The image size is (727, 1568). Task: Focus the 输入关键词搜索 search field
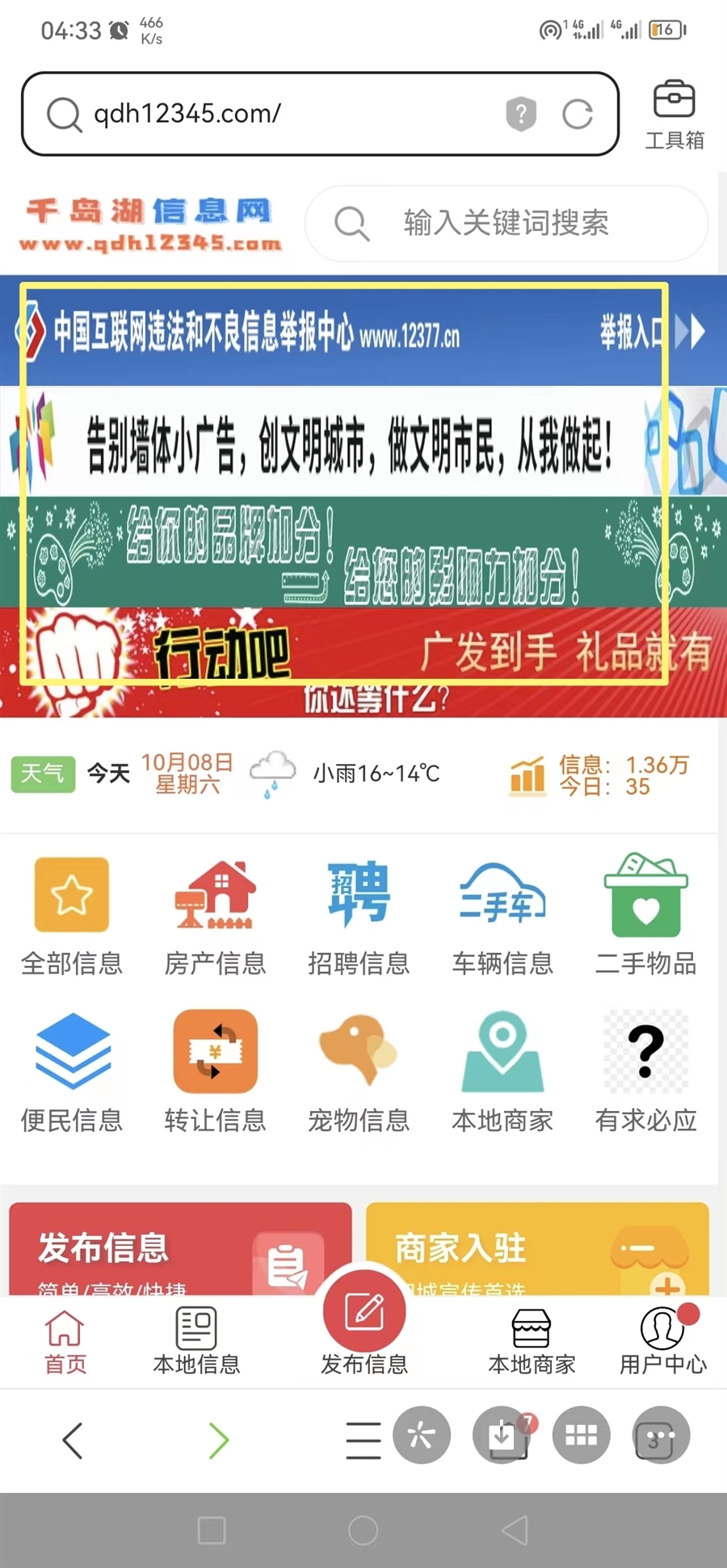[506, 223]
